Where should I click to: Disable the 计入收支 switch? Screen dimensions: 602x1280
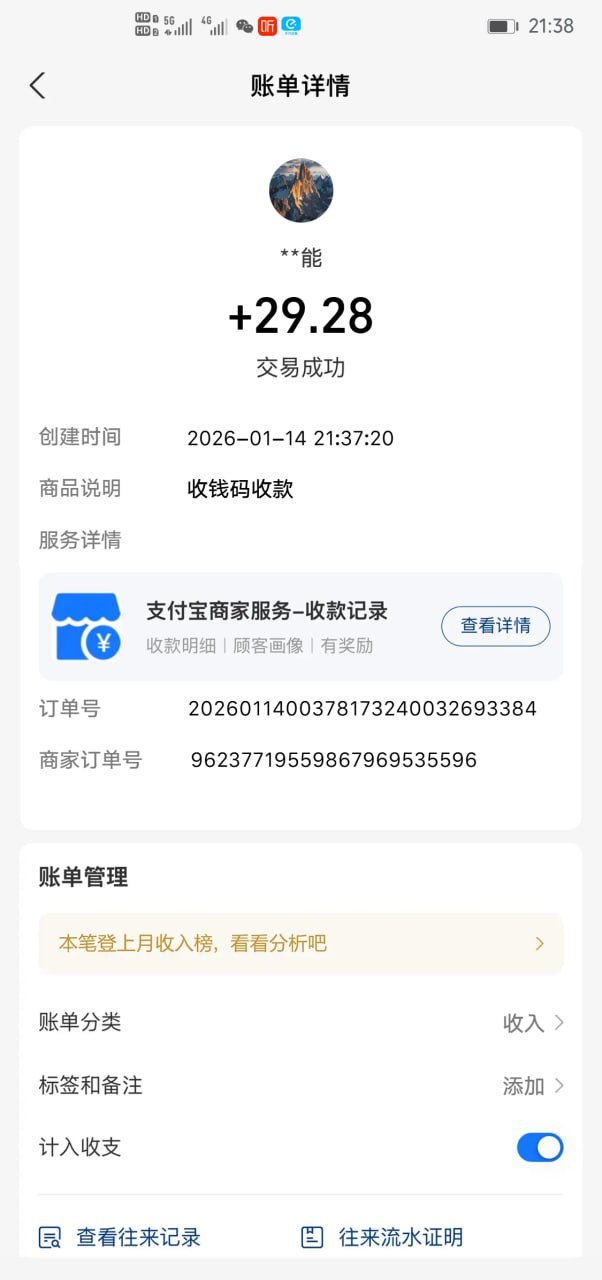coord(539,1147)
